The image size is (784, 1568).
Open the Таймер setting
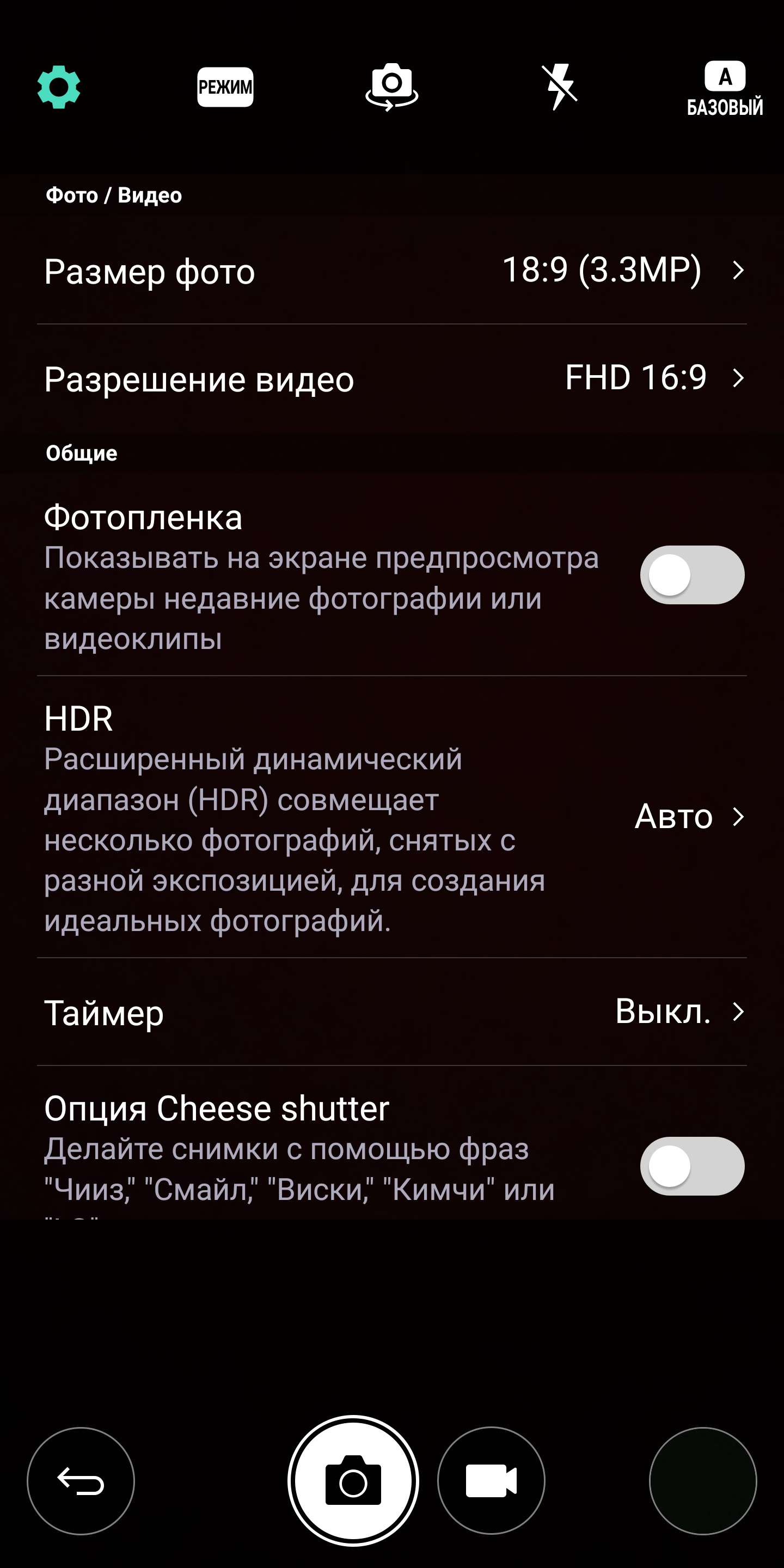tap(392, 1012)
